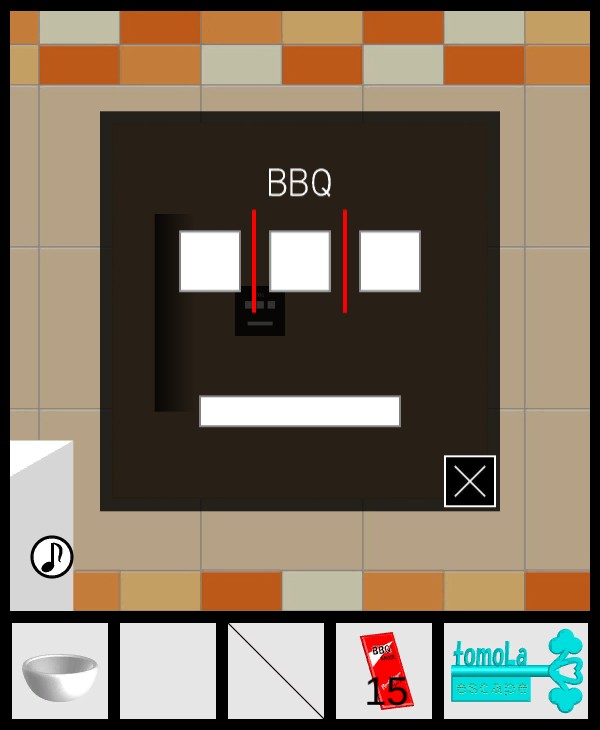Toggle the music note sound button
Viewport: 600px width, 730px height.
point(52,557)
